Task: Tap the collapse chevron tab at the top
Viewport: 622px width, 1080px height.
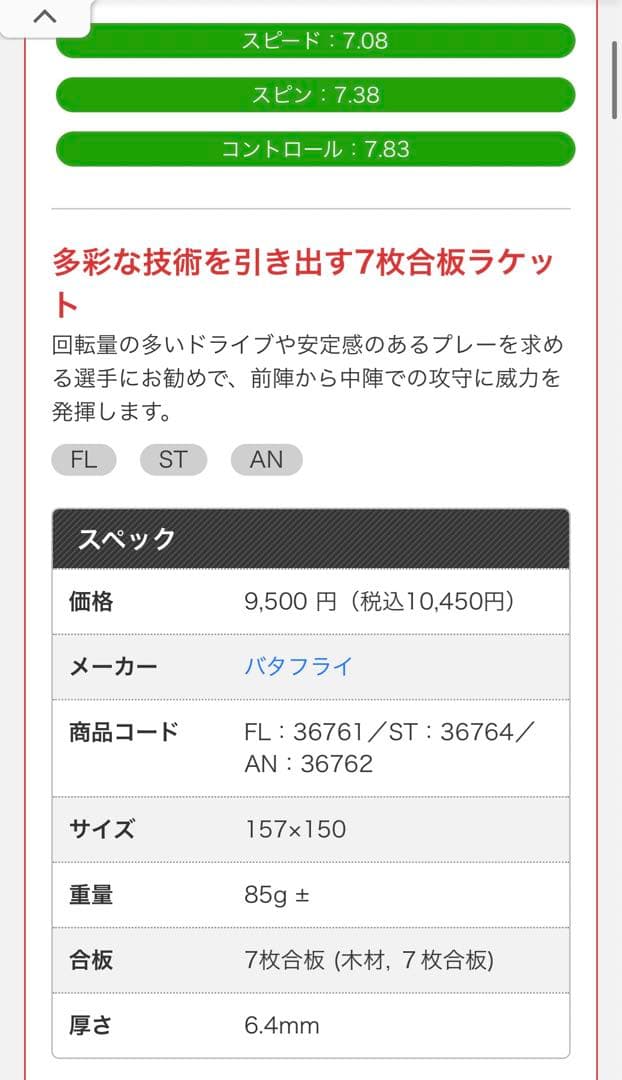Action: [x=45, y=17]
